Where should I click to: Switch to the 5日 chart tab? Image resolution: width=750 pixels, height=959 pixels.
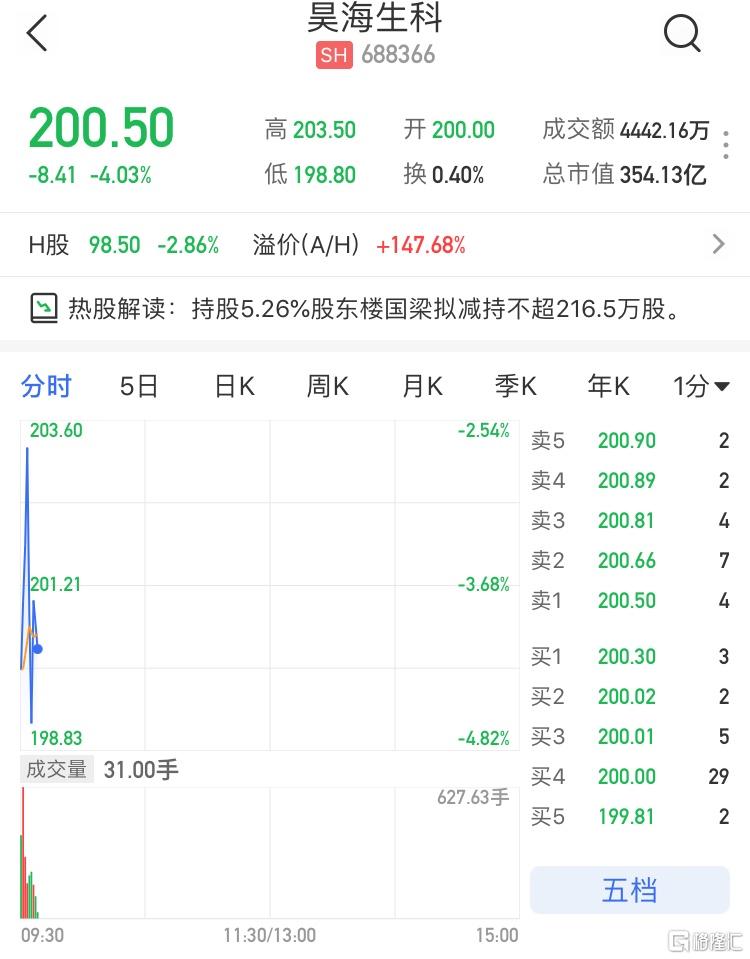(139, 386)
